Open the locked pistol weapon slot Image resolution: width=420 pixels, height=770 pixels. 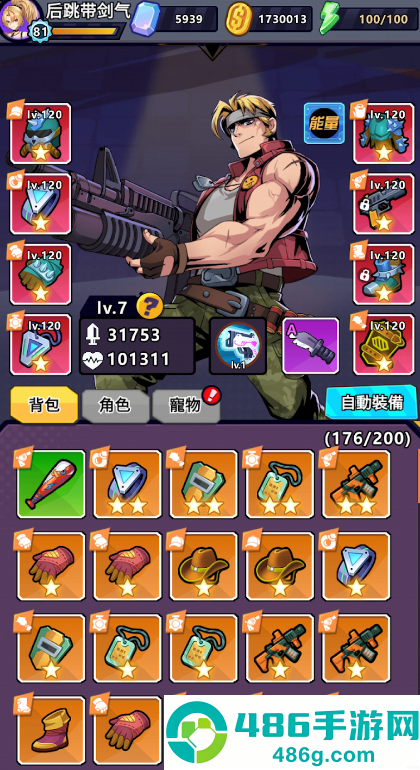tap(383, 204)
